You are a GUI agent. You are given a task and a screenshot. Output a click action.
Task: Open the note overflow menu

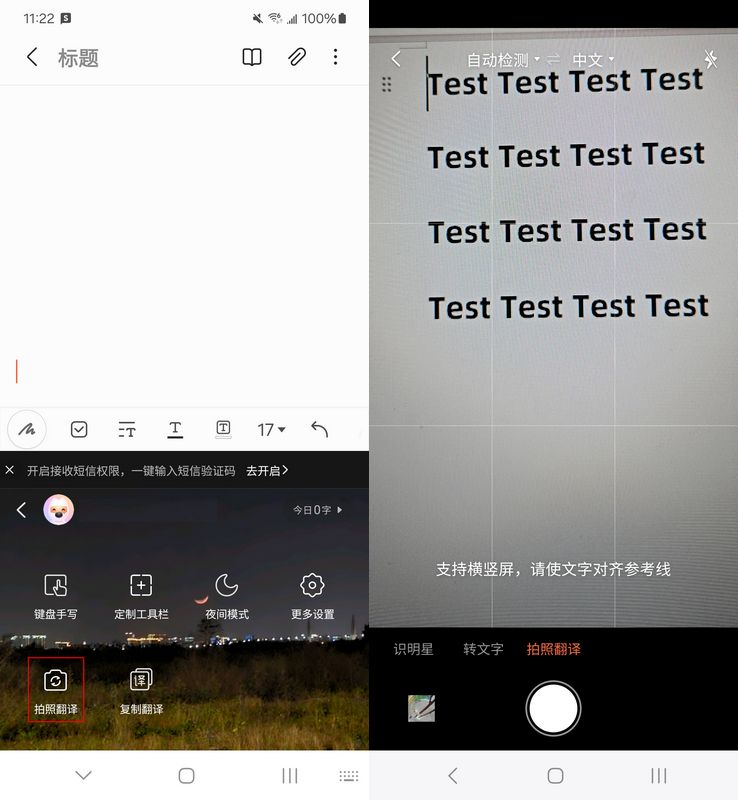click(335, 58)
